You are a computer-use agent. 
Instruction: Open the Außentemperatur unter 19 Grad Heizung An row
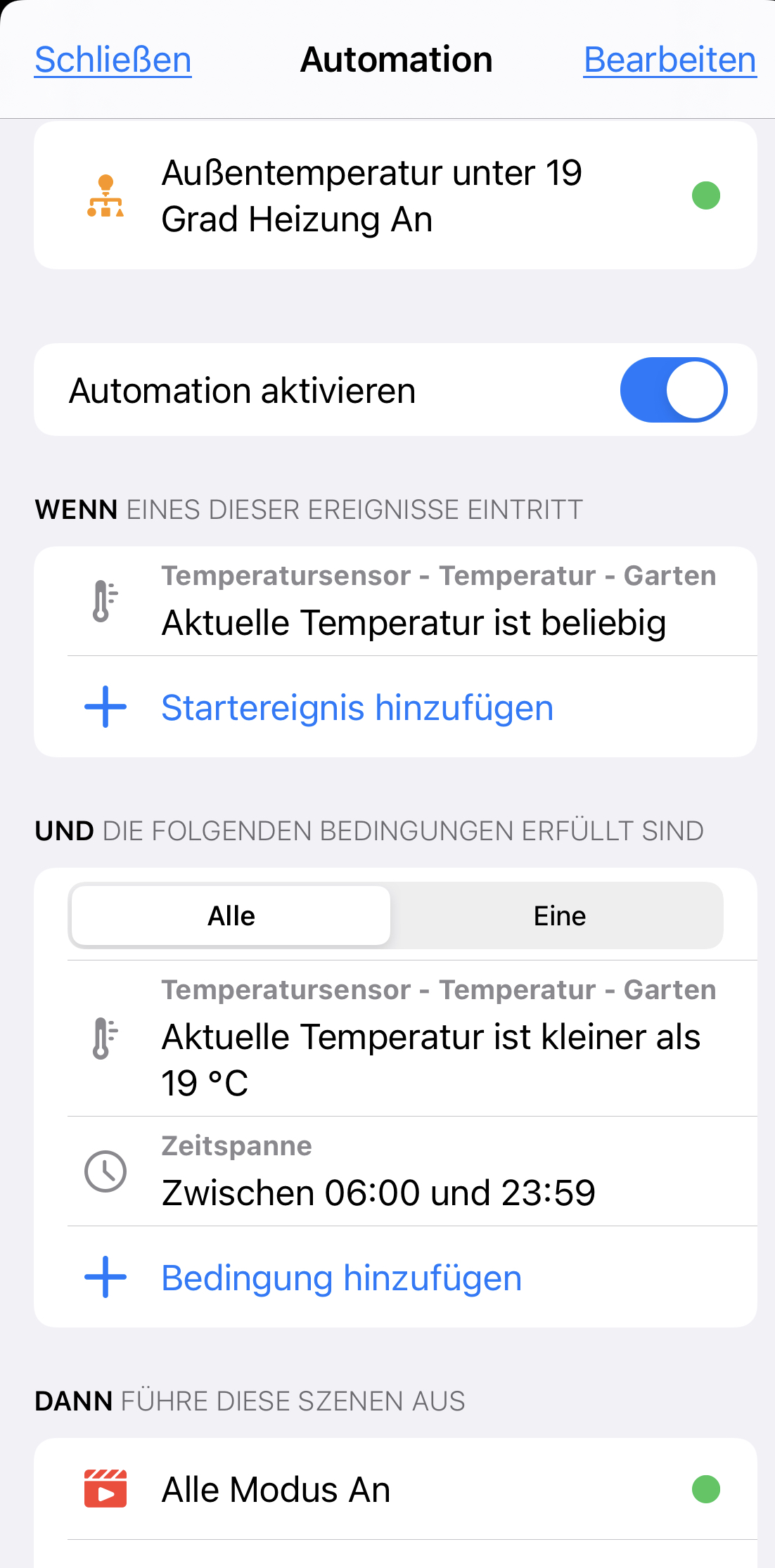[x=394, y=195]
